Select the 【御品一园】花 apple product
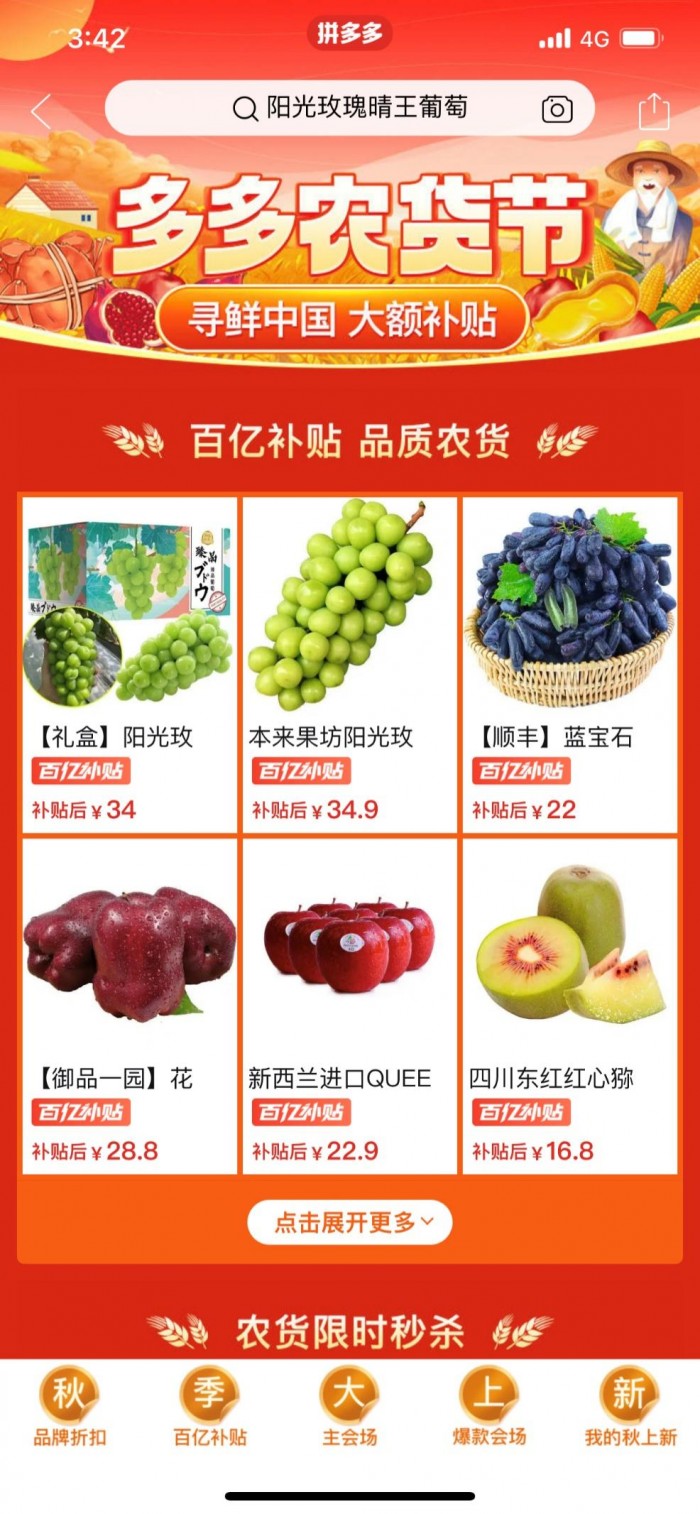700x1514 pixels. point(129,1005)
